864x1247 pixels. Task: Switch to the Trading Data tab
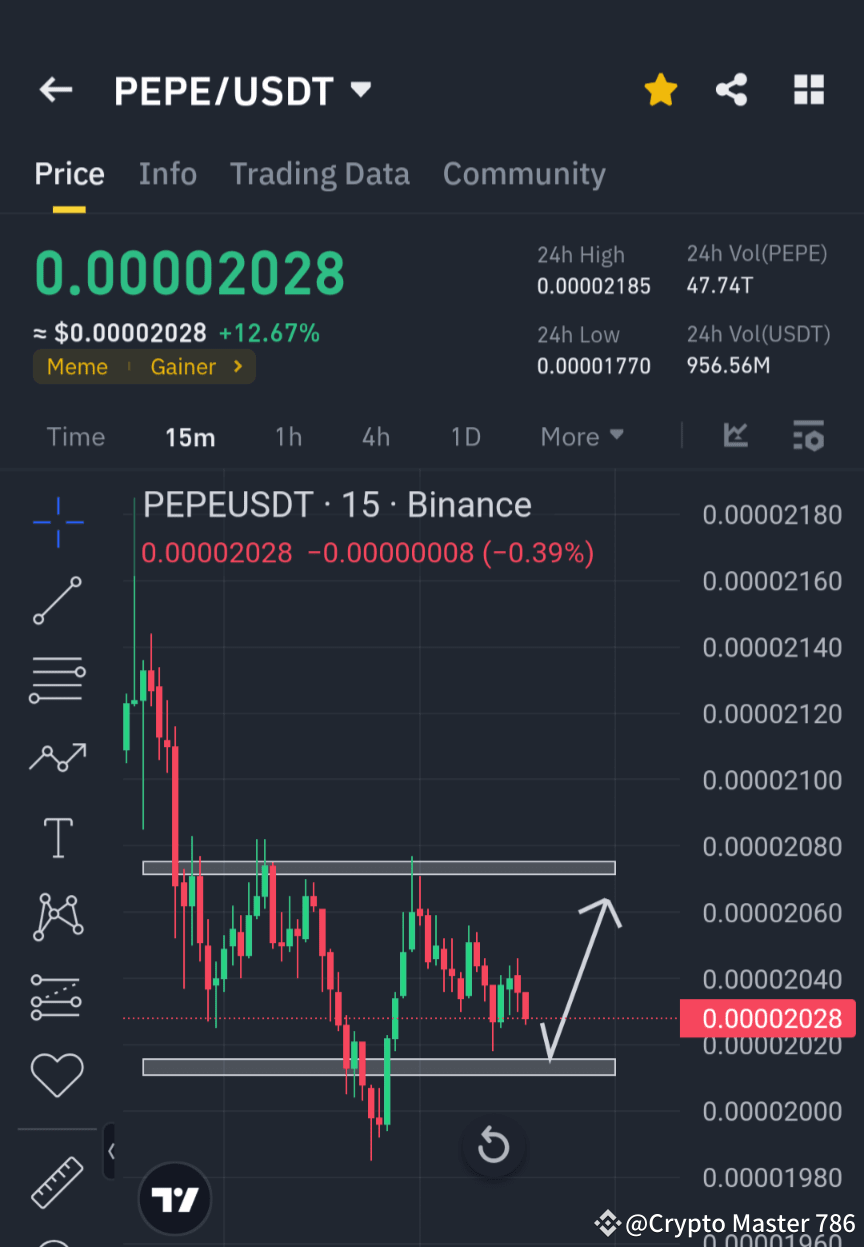pos(320,173)
